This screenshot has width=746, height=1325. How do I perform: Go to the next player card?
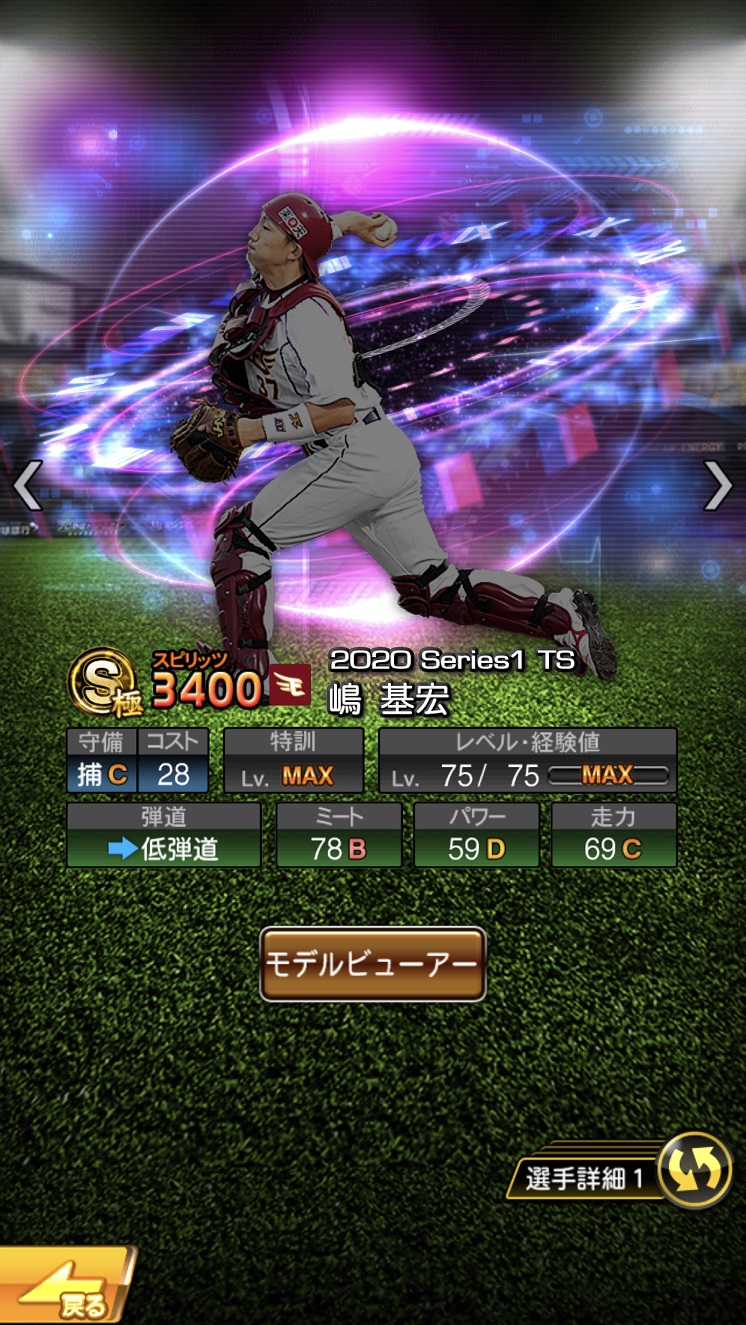717,487
